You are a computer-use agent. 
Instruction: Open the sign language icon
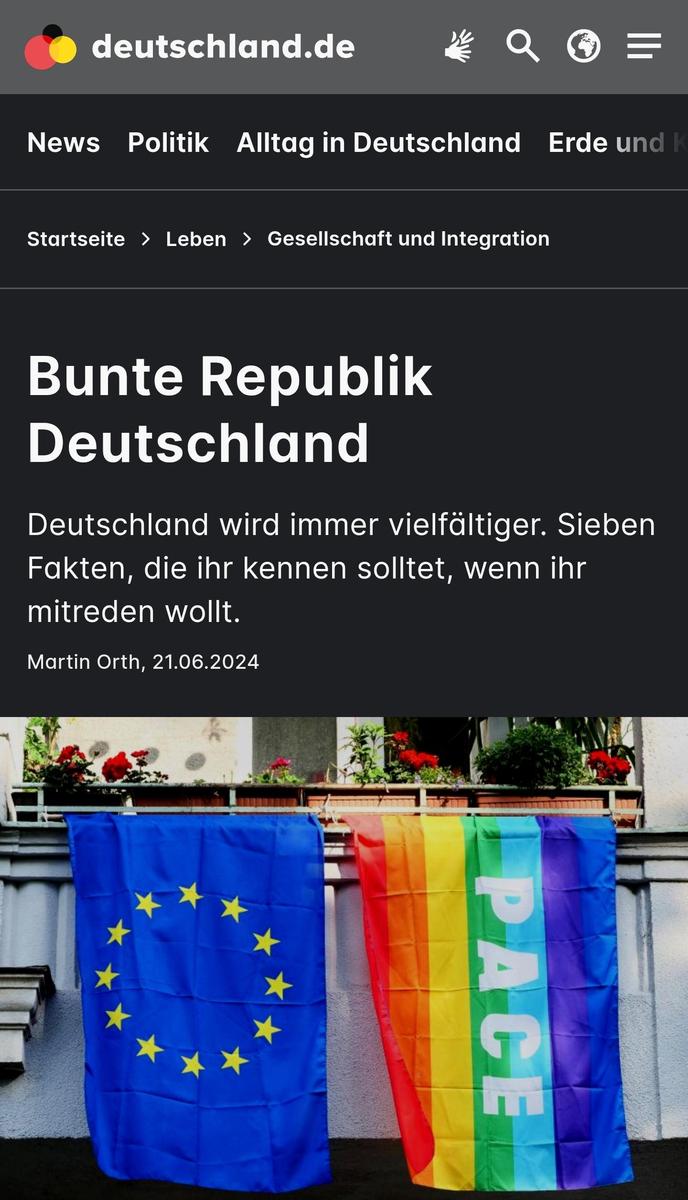460,46
